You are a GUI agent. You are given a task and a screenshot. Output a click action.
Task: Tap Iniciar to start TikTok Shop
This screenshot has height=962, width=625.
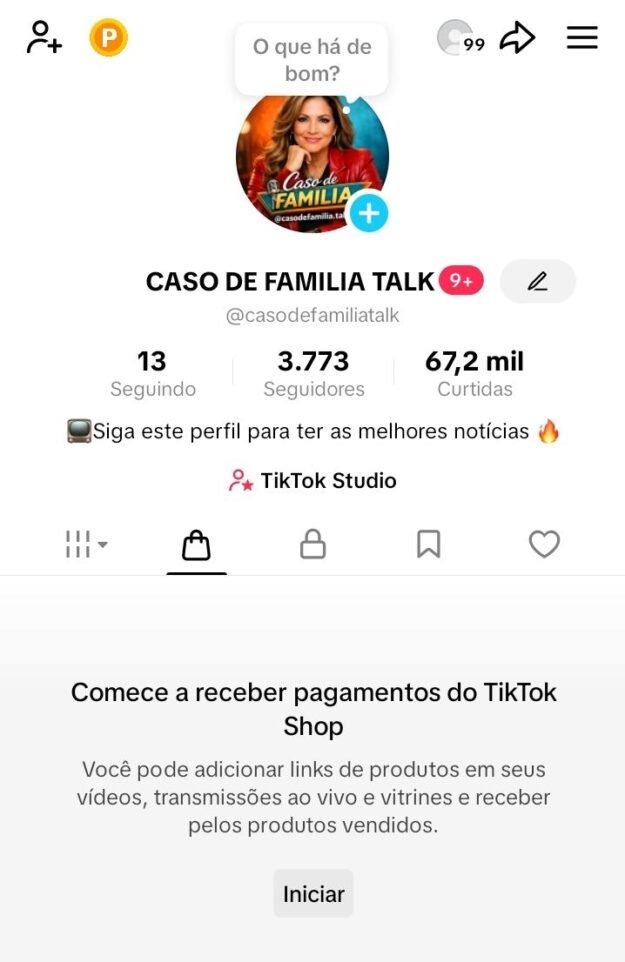tap(313, 894)
